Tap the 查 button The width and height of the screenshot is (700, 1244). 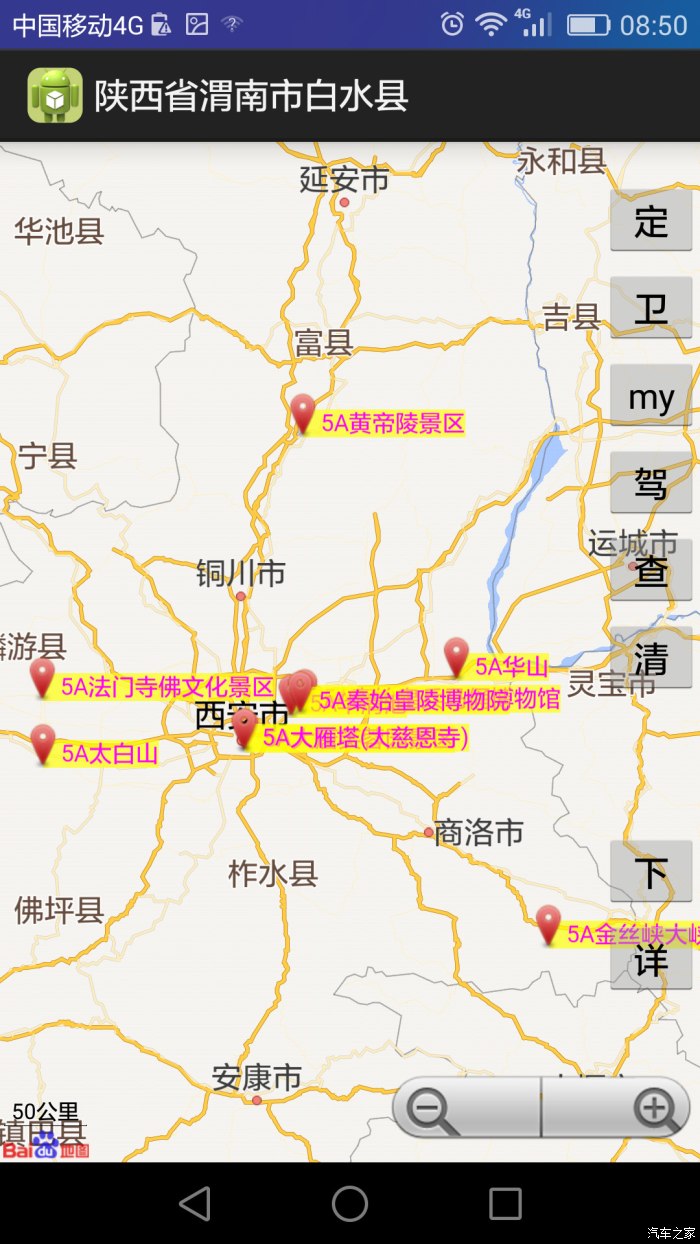[x=651, y=571]
